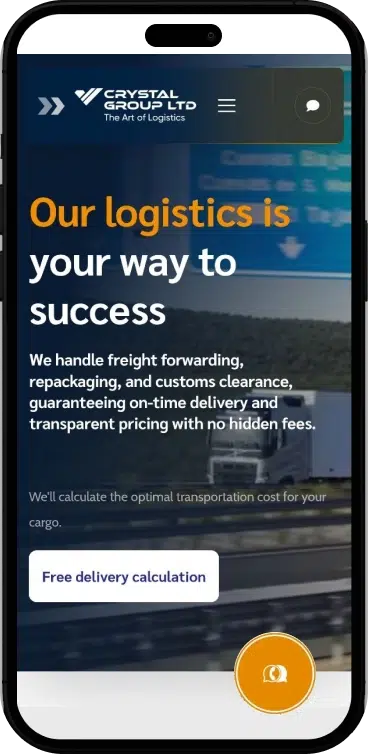Viewport: 368px width, 754px height.
Task: Tap the Free delivery calculation button
Action: [124, 576]
